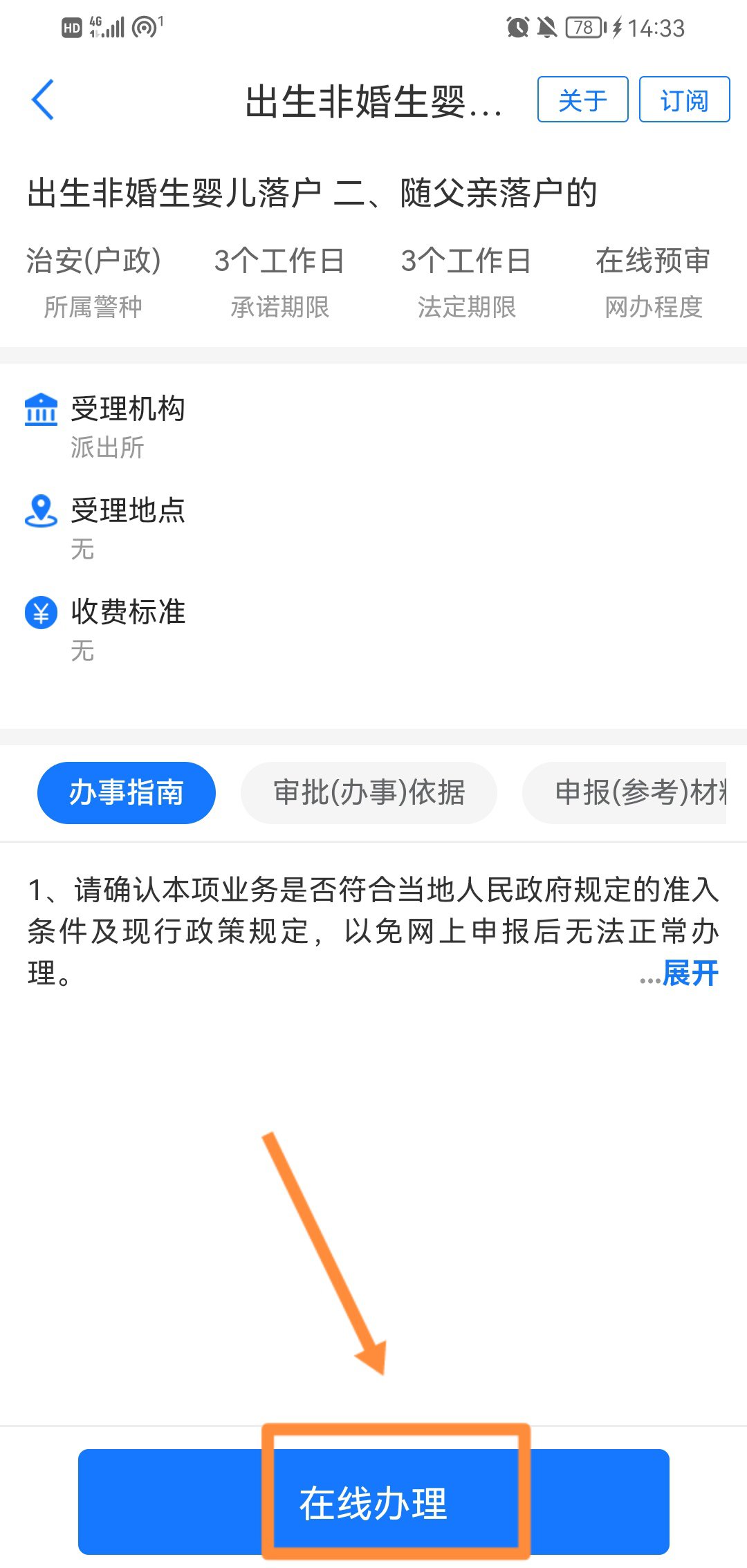Start the 在线办理 online application

373,1502
